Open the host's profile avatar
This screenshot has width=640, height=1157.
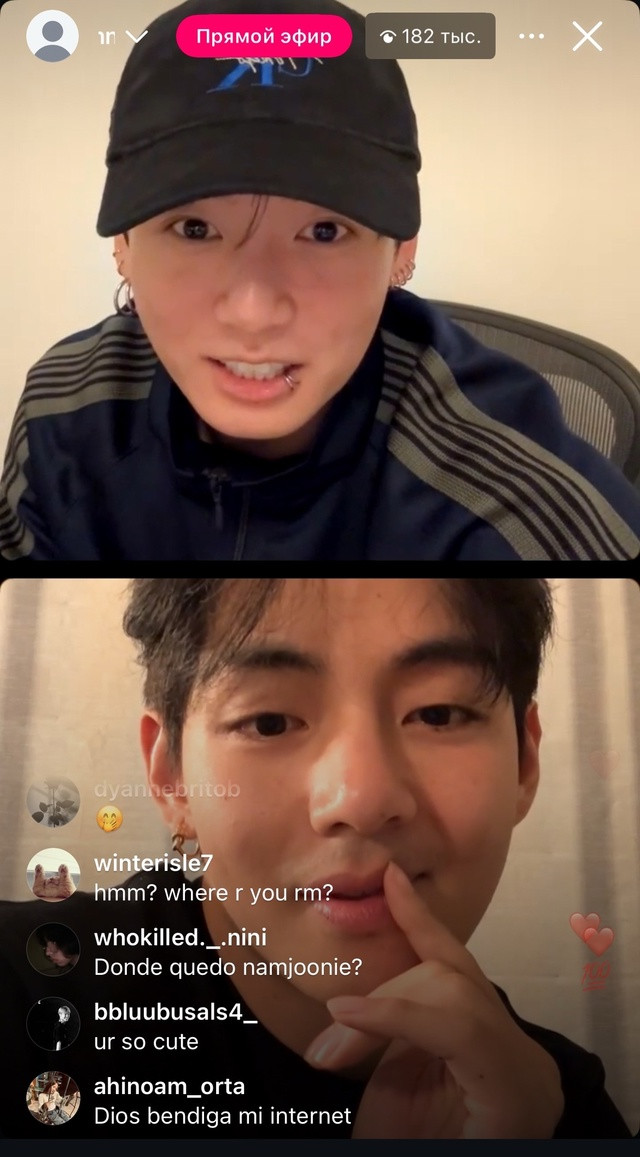click(52, 35)
